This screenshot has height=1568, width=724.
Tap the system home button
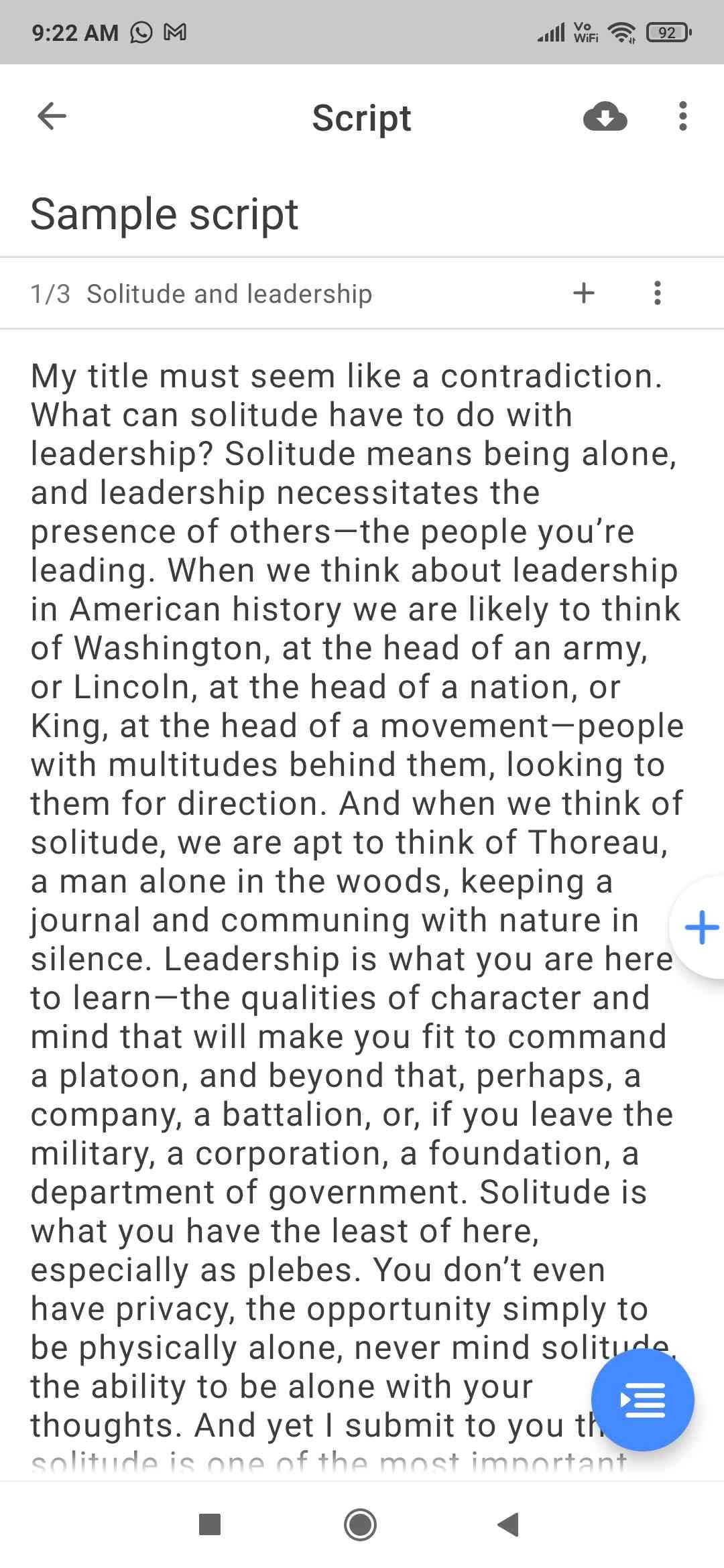(360, 1525)
